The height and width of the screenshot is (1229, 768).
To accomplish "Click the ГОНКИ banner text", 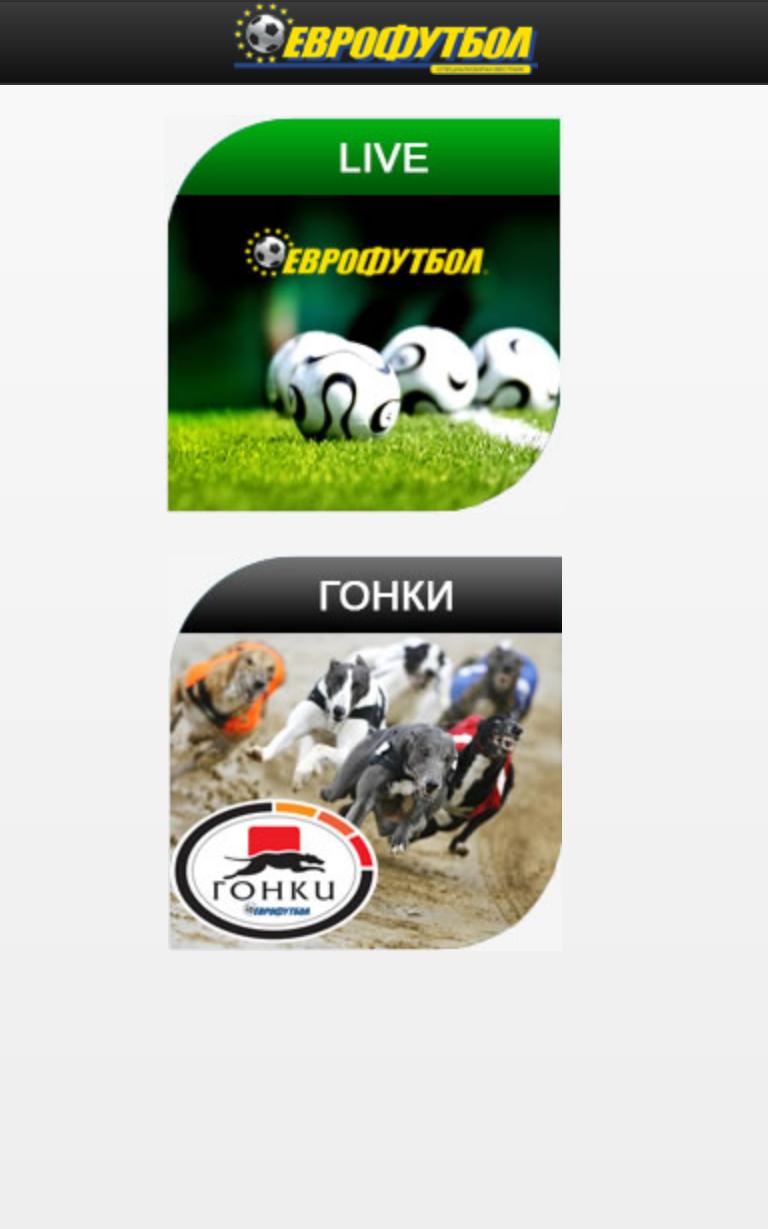I will (x=388, y=594).
